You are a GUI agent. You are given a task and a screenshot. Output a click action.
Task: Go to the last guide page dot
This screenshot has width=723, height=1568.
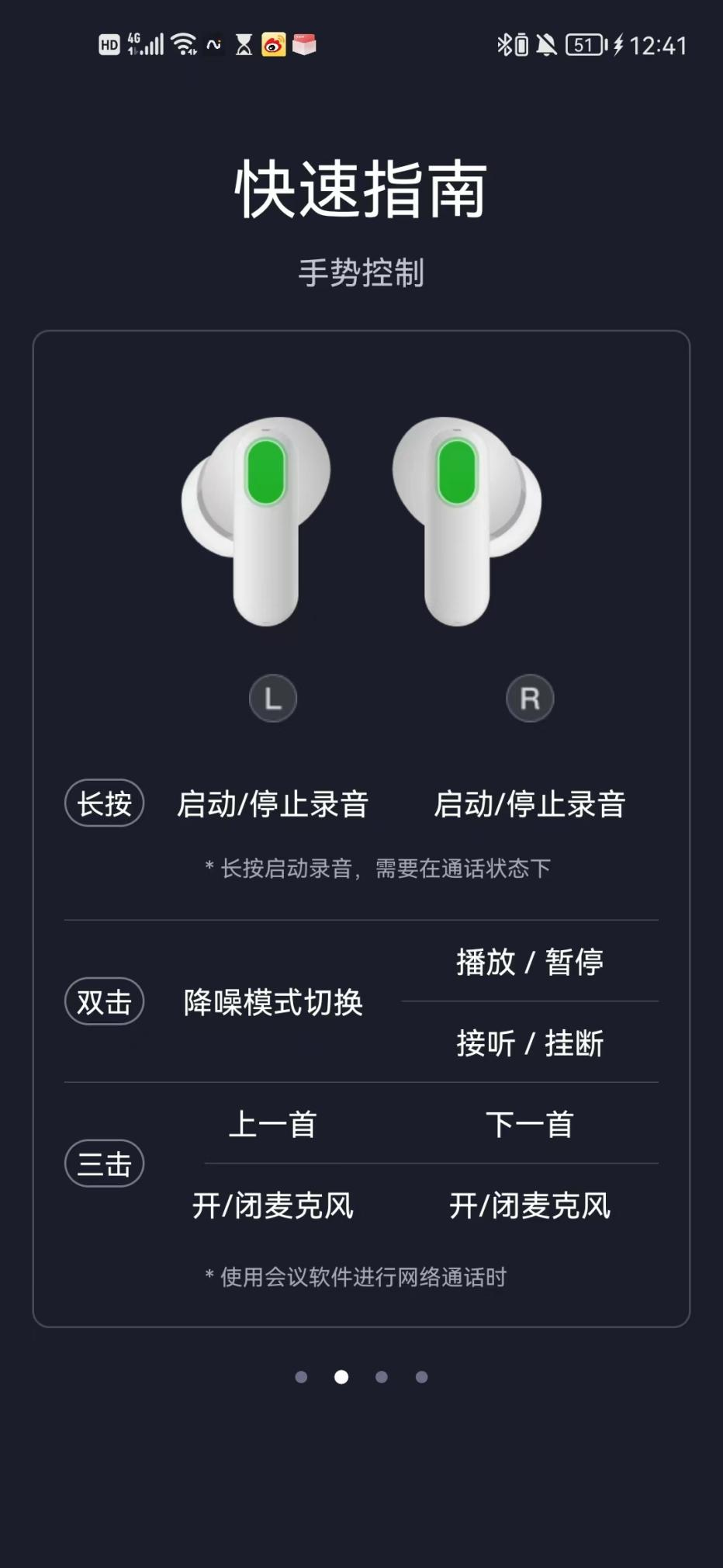421,1377
